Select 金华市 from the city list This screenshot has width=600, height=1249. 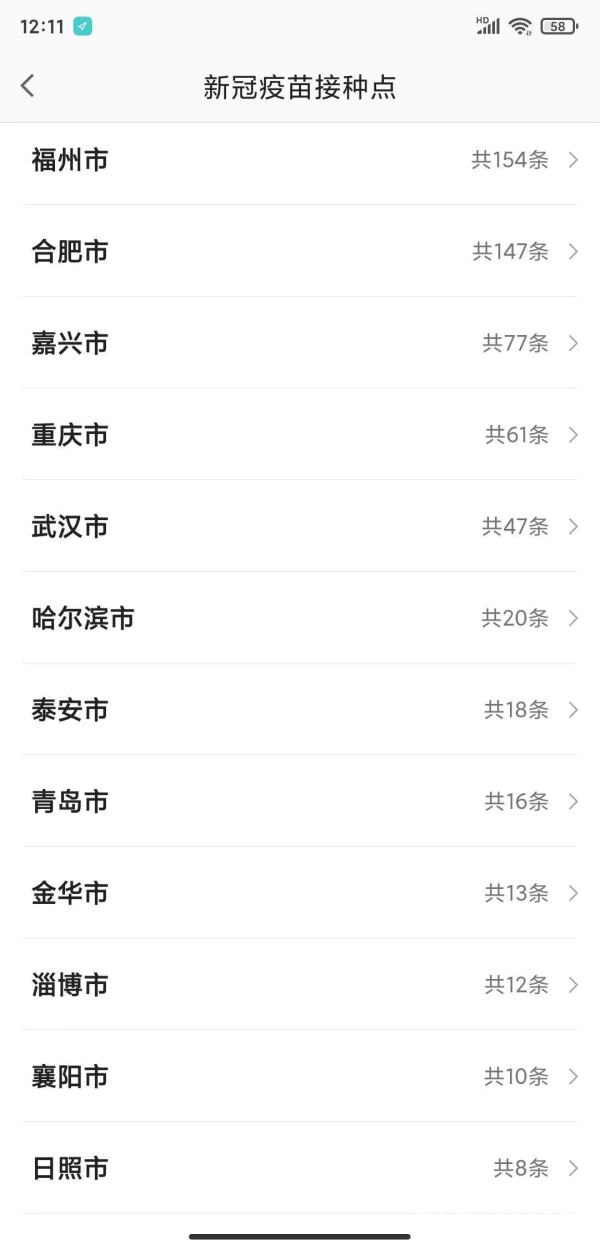300,893
